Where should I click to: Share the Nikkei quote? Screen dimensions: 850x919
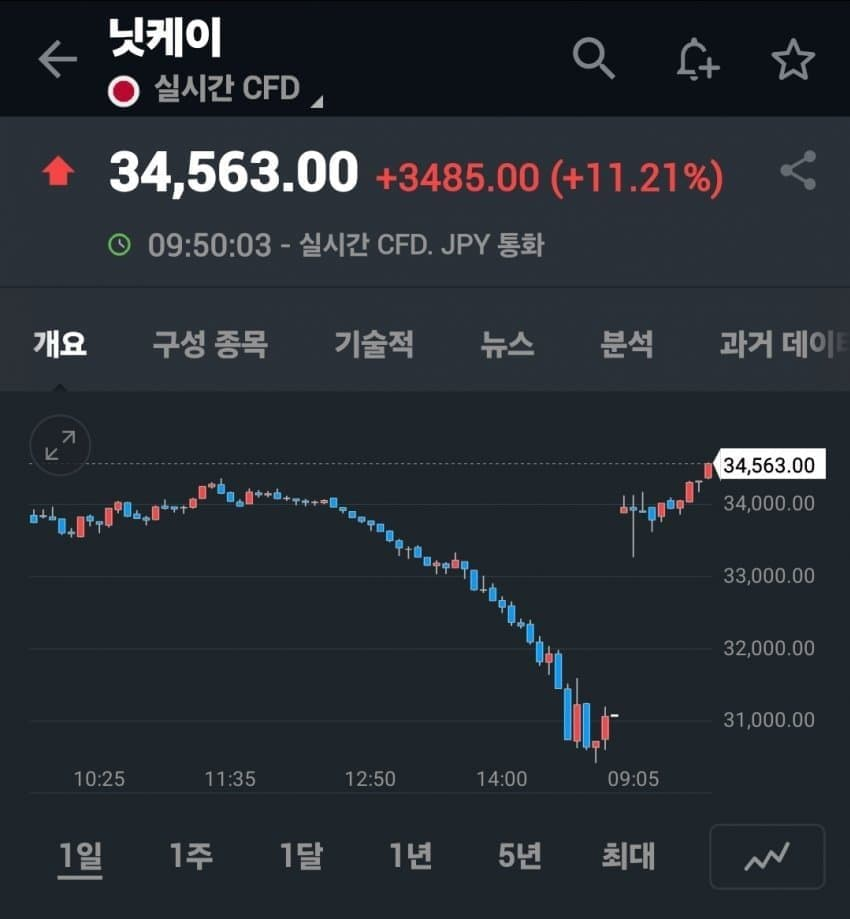coord(798,172)
